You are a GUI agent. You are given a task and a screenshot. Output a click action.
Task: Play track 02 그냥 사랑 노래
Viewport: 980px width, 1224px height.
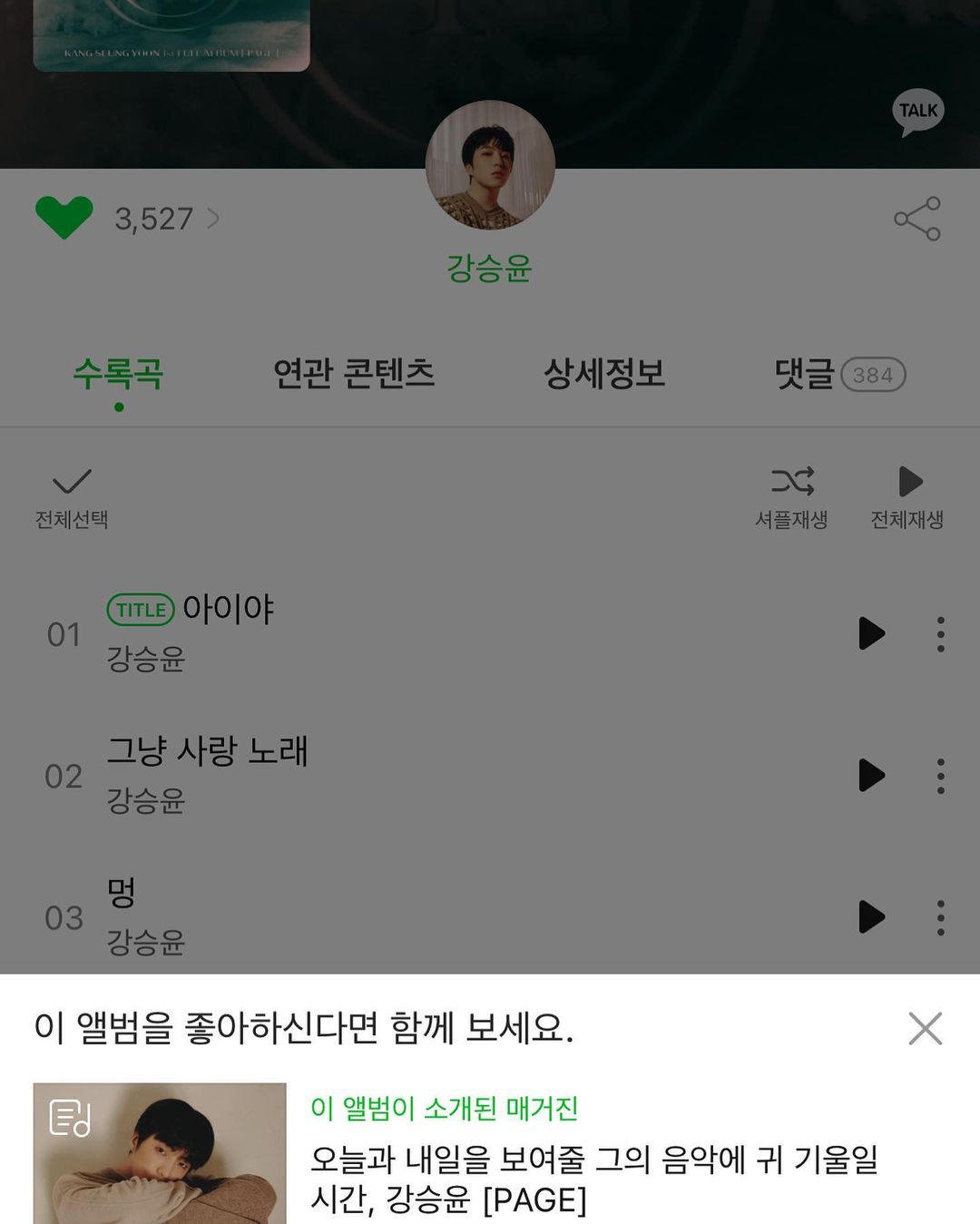coord(871,775)
